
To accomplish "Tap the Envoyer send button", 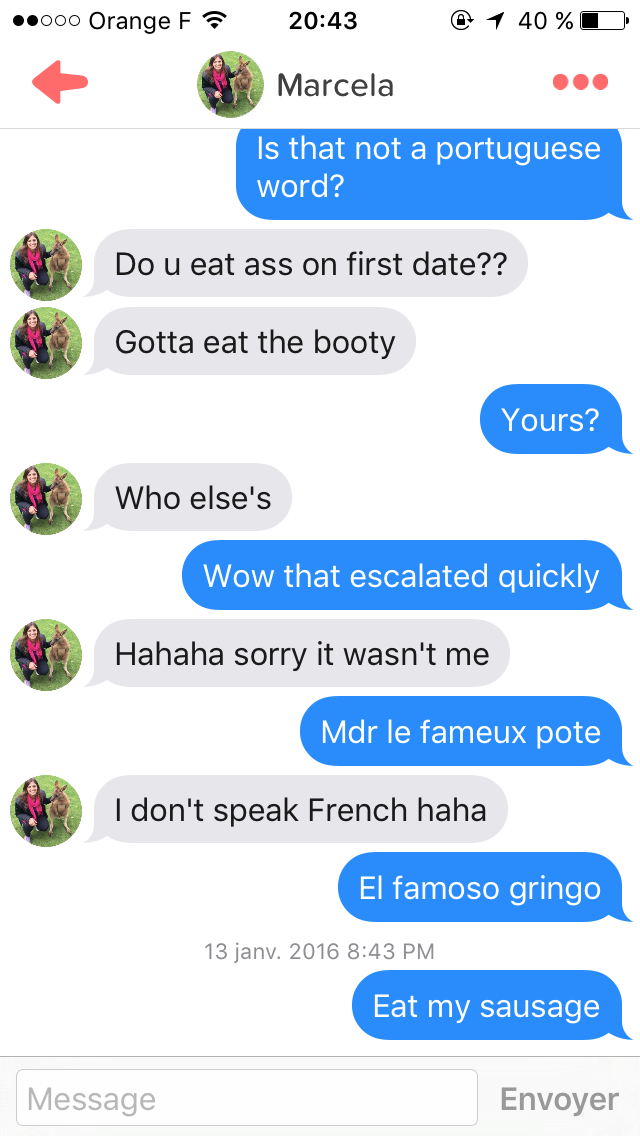I will coord(560,1098).
